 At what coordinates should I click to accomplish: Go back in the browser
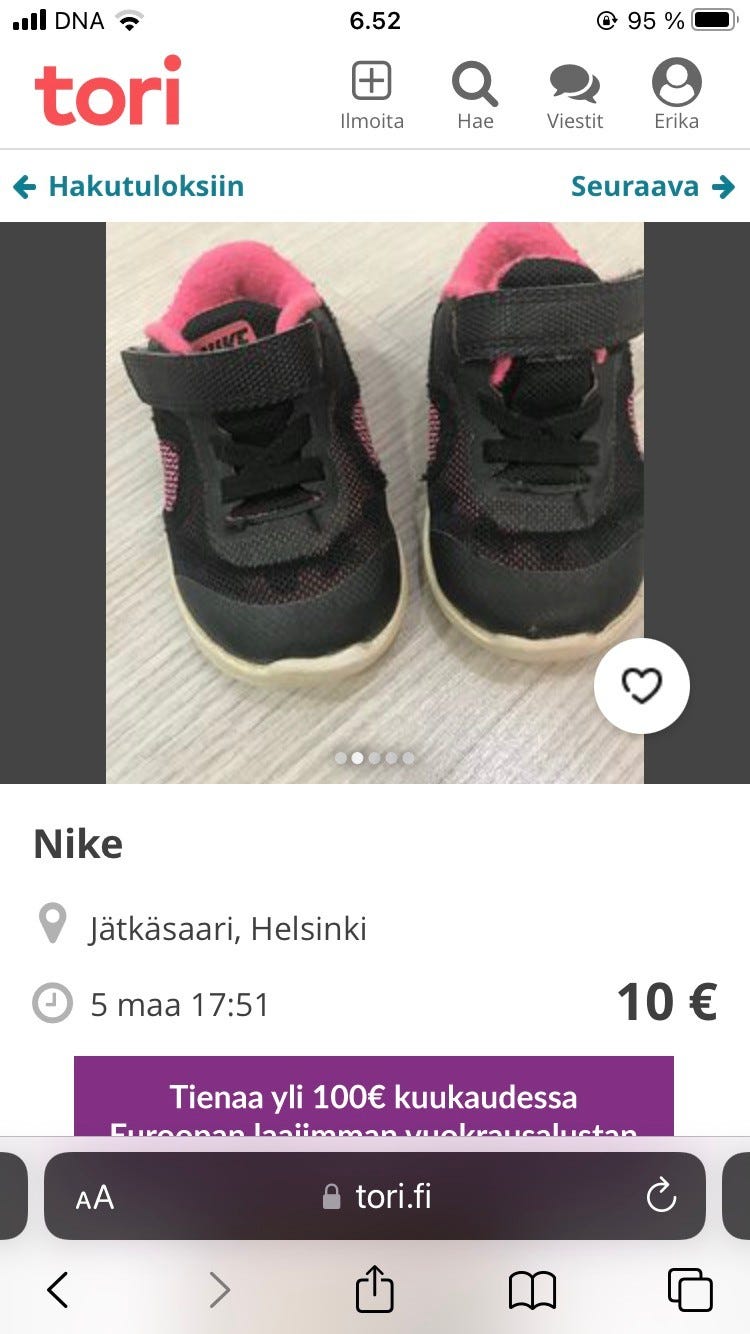pos(58,1290)
